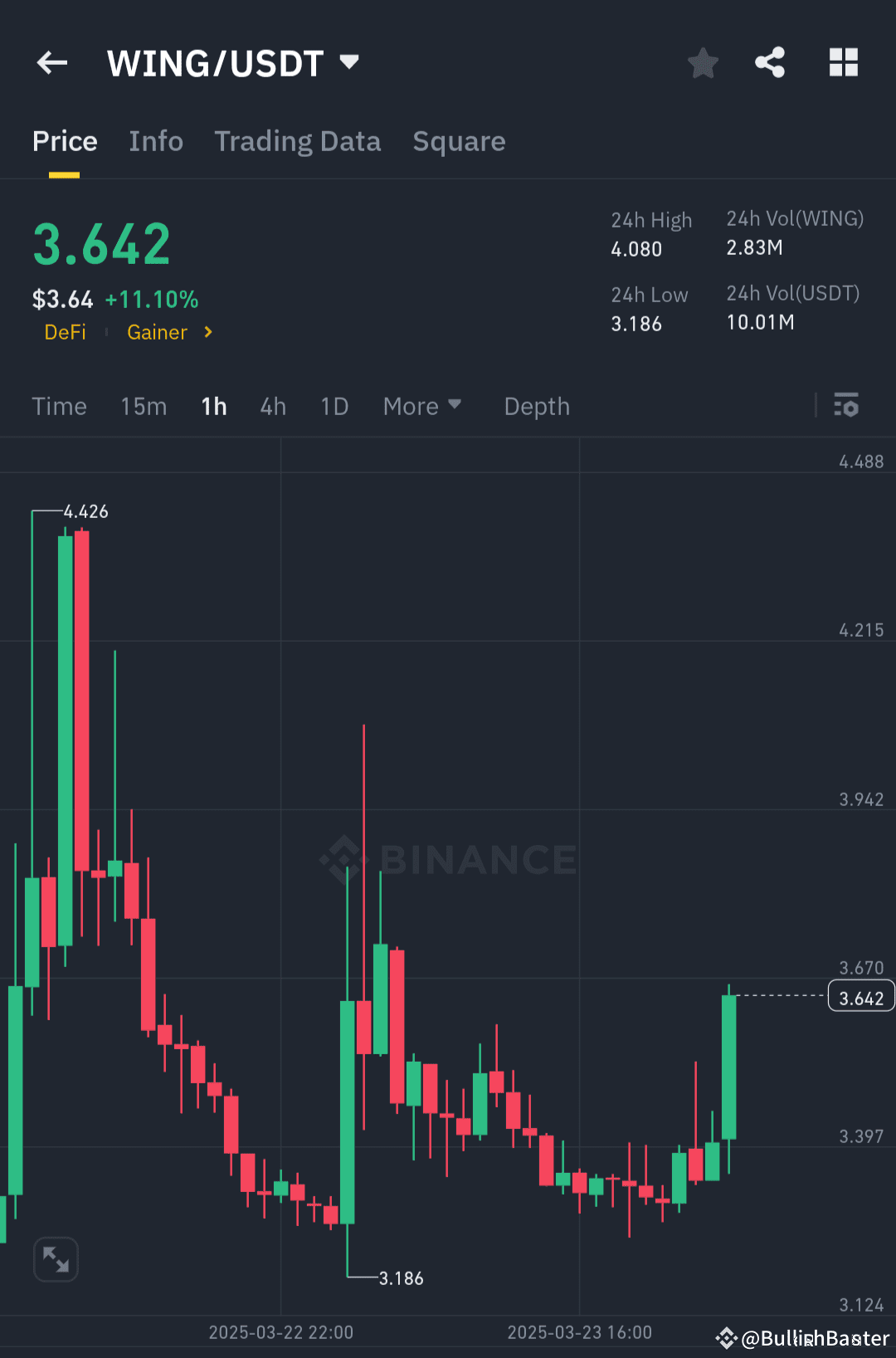Tap the back arrow to exit the chart
The height and width of the screenshot is (1358, 896).
point(51,62)
